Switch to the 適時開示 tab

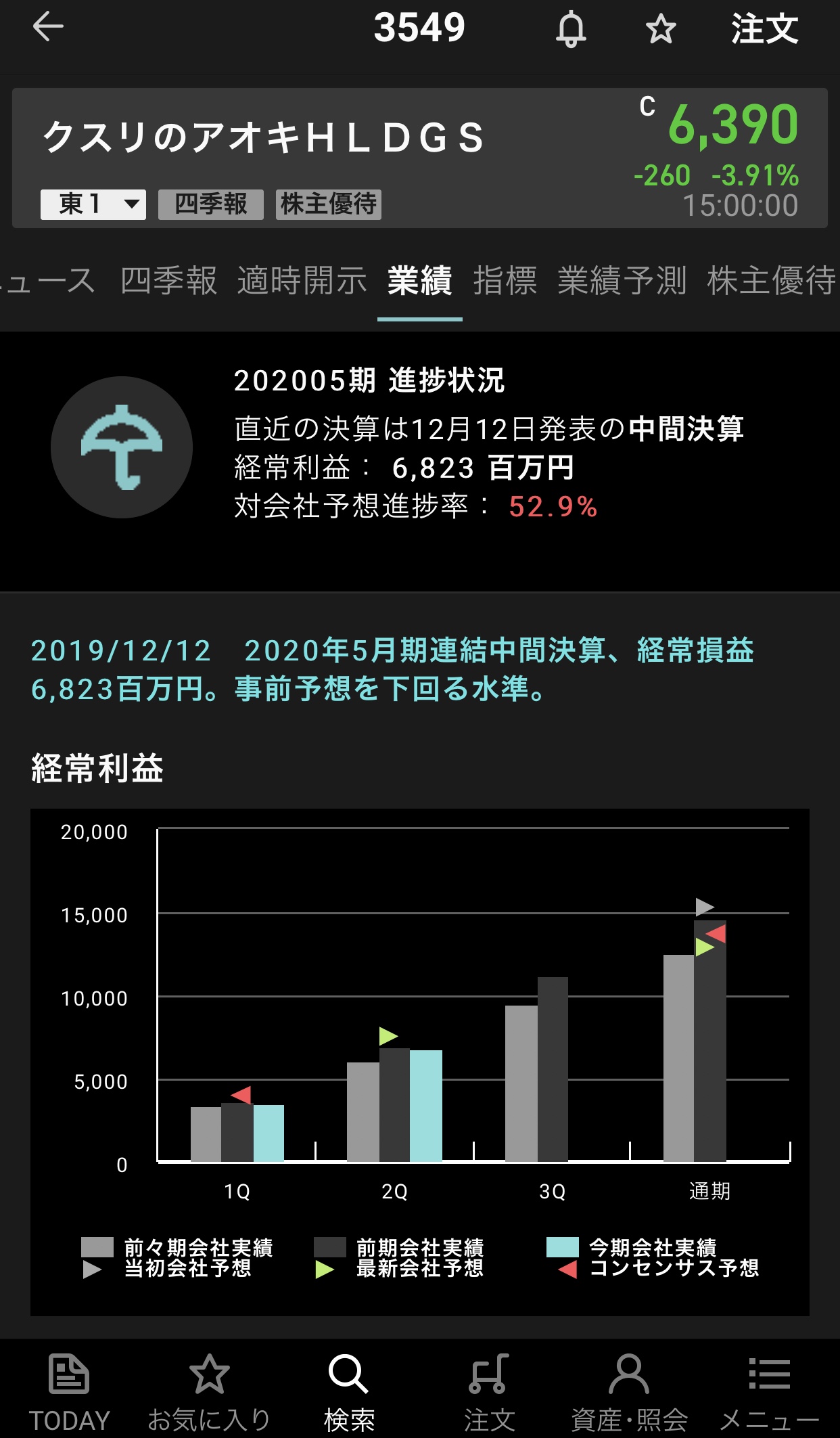302,281
